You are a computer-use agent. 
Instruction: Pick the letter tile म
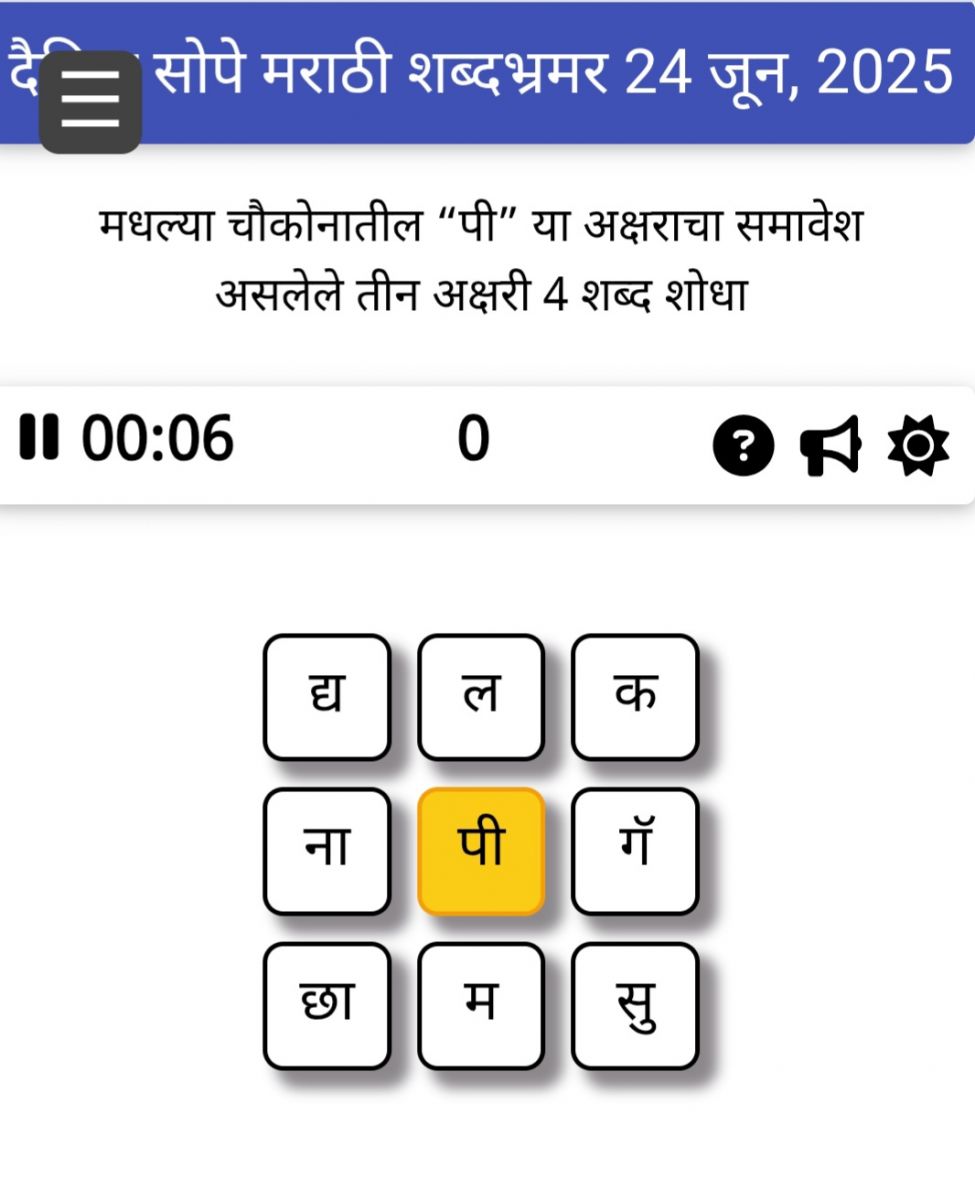coord(480,1005)
